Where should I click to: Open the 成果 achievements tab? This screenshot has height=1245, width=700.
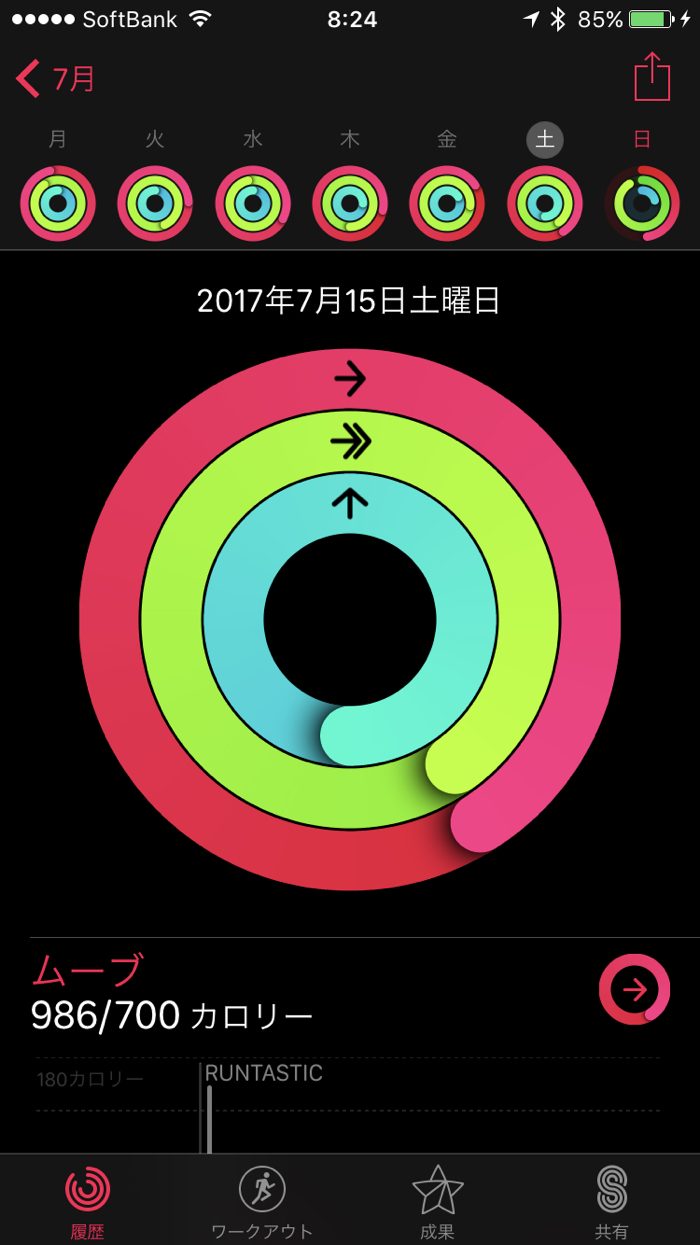click(x=437, y=1200)
